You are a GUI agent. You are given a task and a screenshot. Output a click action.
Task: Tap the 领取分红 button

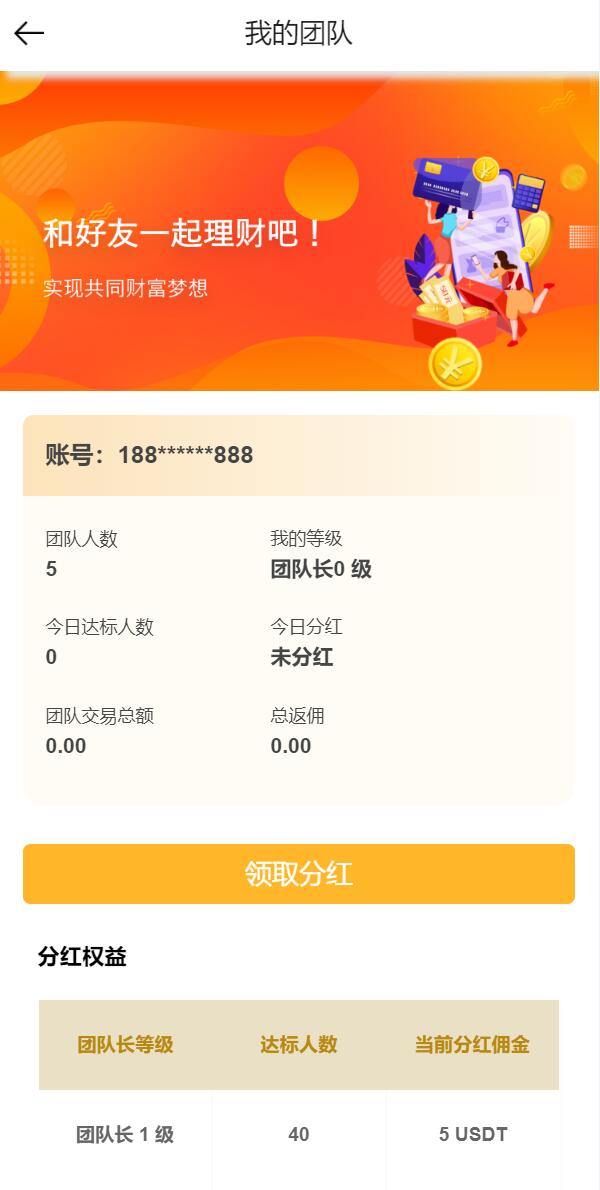click(299, 874)
